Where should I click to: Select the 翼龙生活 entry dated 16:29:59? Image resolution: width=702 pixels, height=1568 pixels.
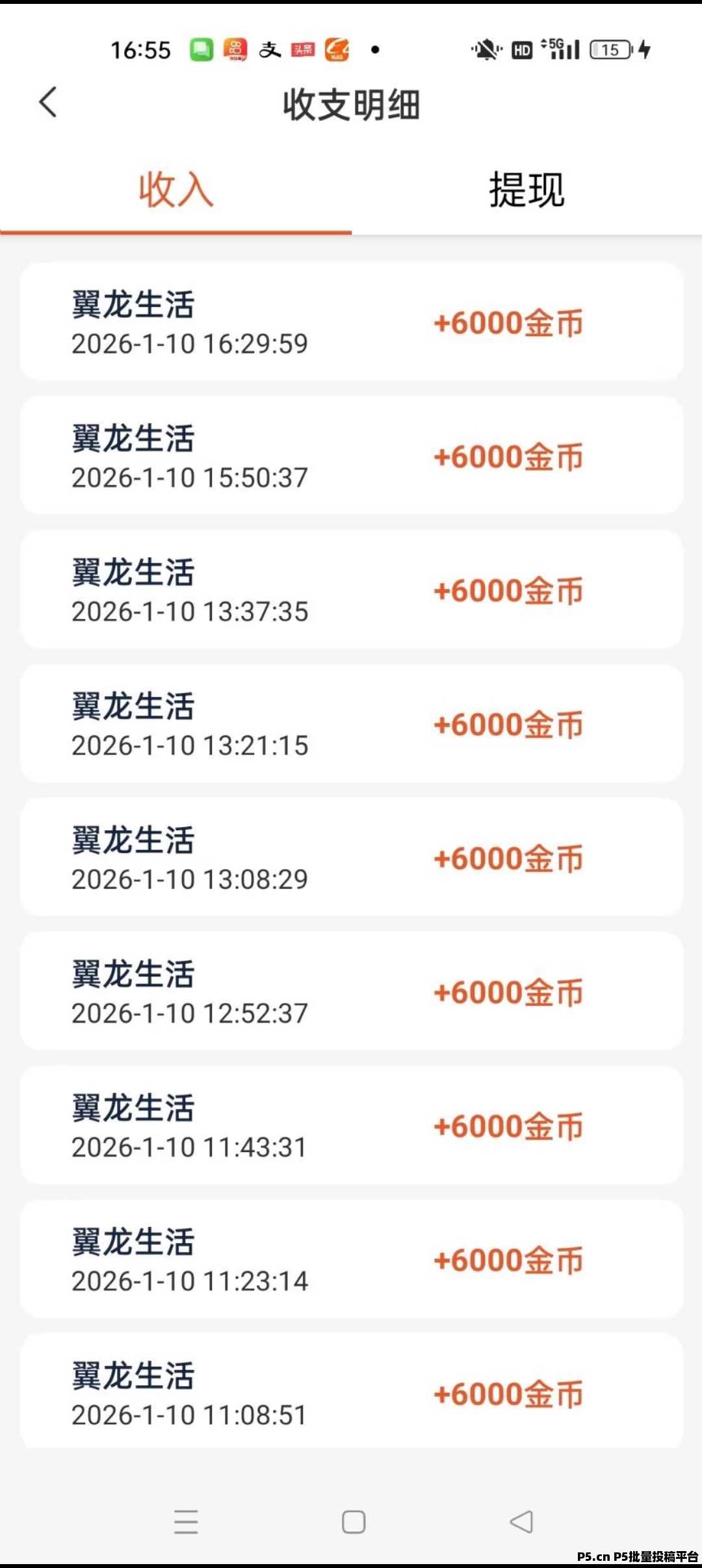click(351, 323)
